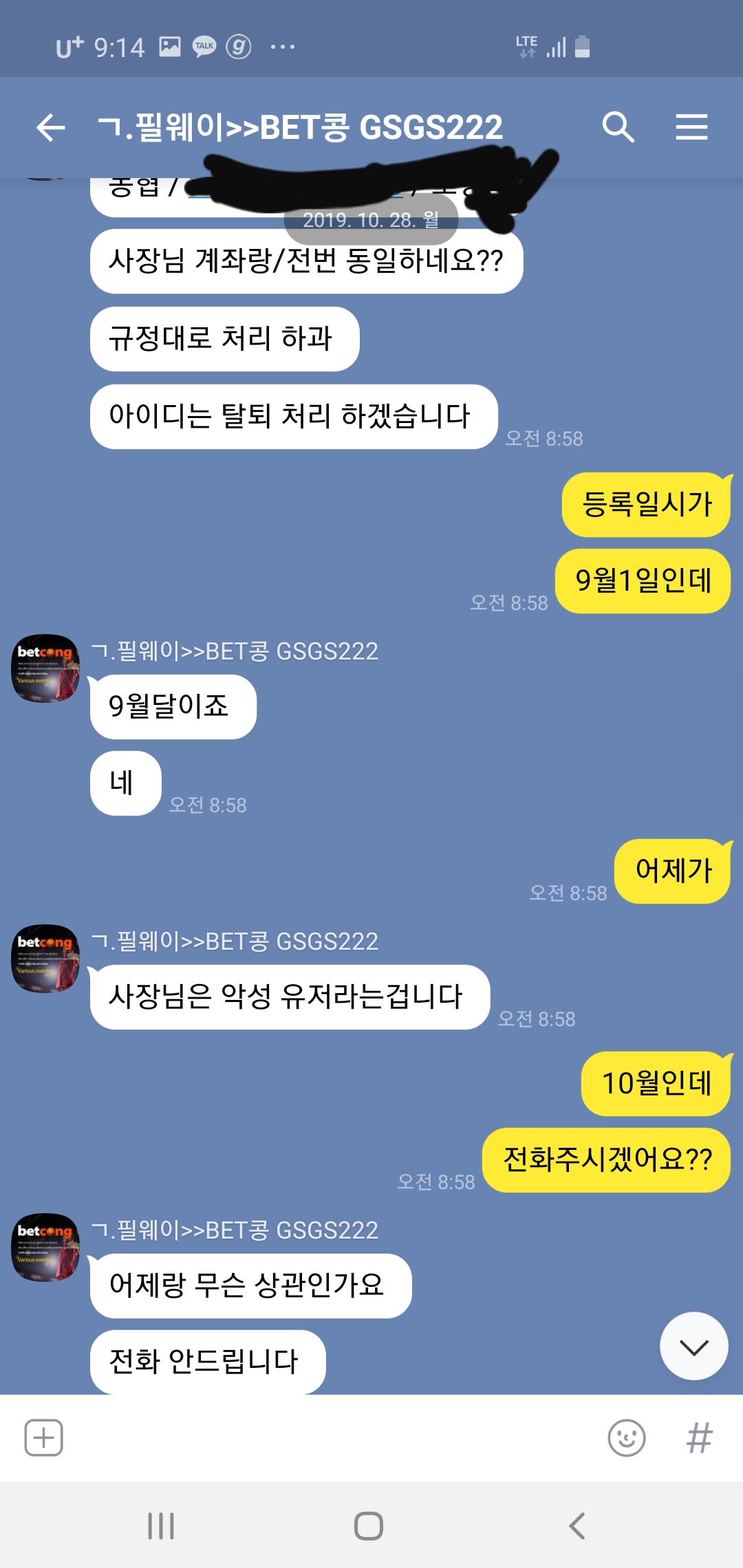Open the hashtag search
Image resolution: width=743 pixels, height=1568 pixels.
(x=699, y=1437)
